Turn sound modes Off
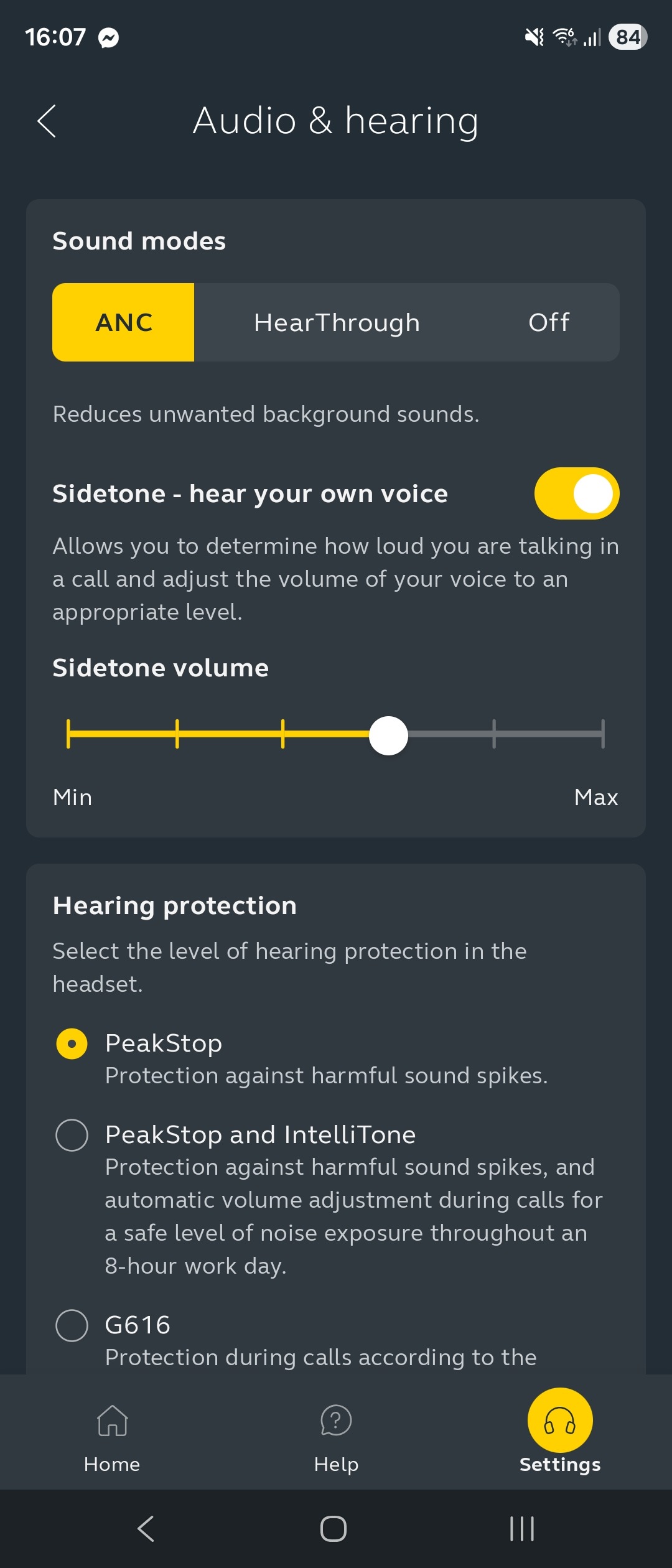 (549, 322)
